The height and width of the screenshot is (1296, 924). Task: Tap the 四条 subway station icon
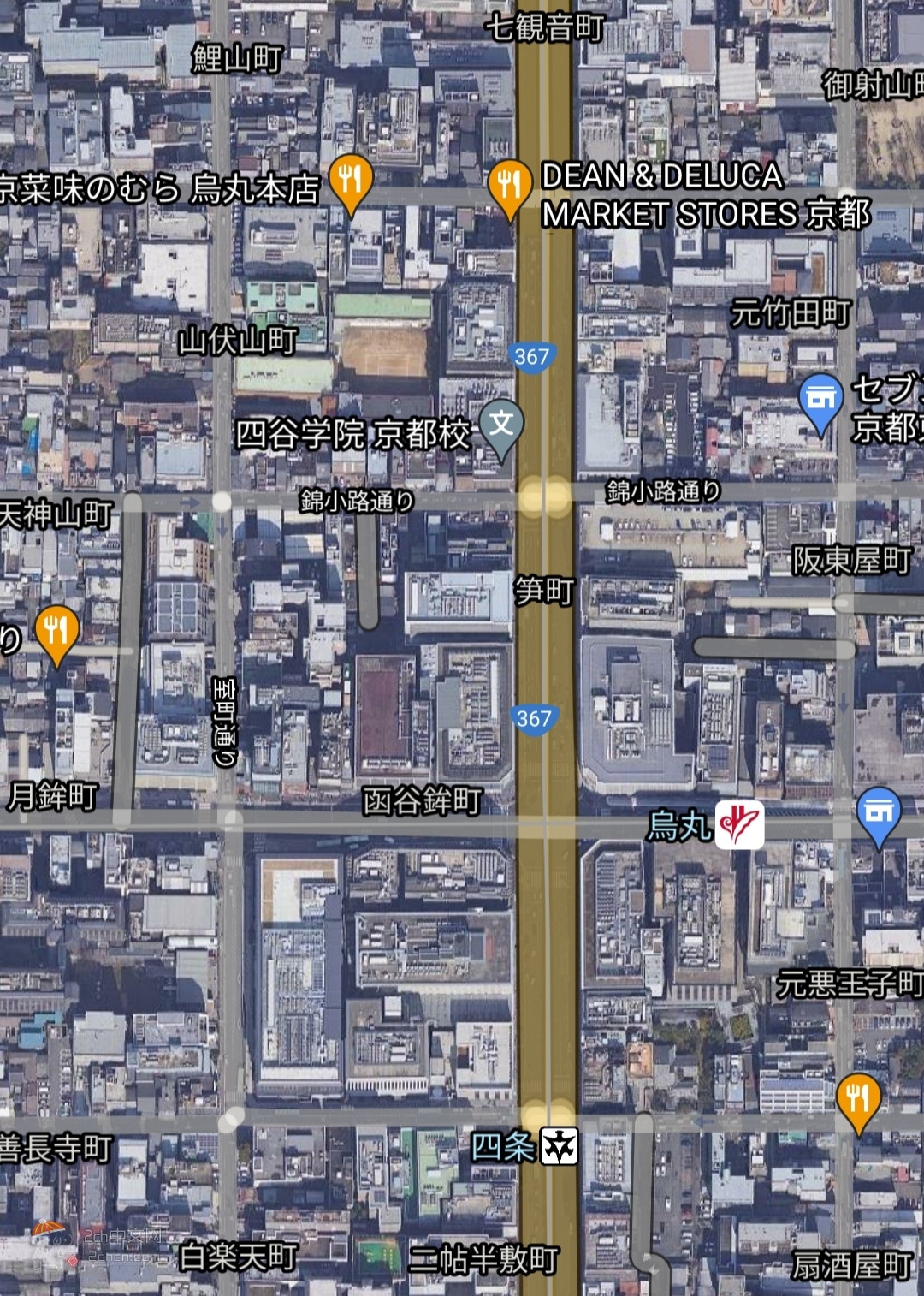click(559, 1146)
